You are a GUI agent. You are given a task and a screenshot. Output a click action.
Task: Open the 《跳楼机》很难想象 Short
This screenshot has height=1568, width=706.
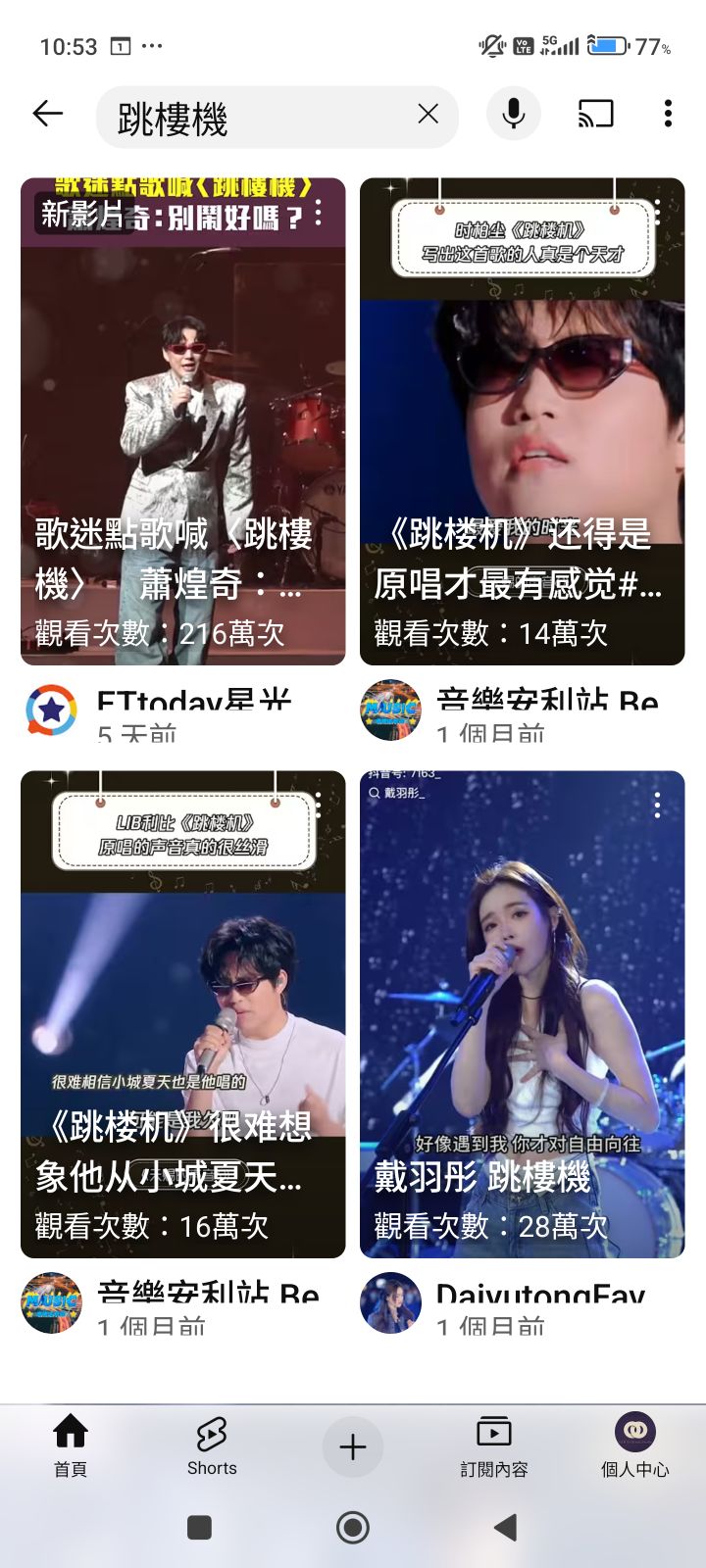click(x=182, y=1014)
